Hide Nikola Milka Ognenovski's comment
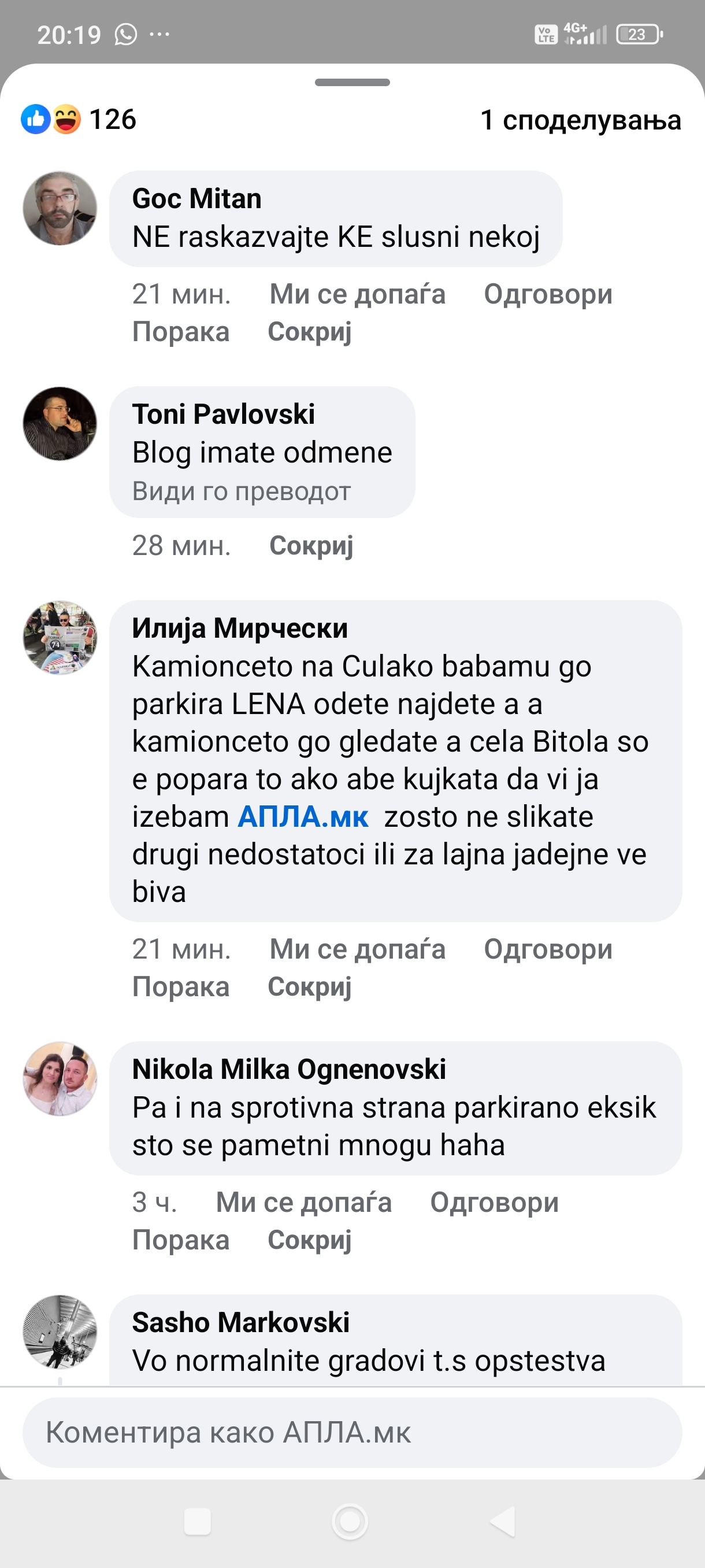 tap(310, 1241)
